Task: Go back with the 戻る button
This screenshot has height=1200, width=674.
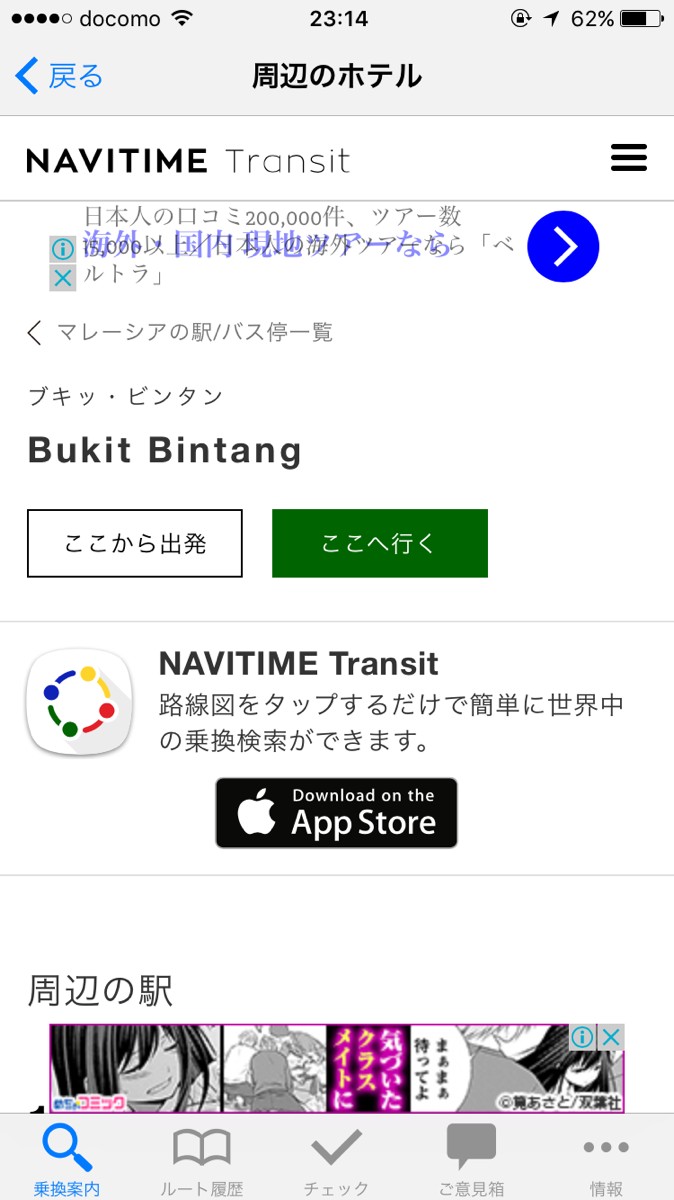Action: [x=60, y=76]
